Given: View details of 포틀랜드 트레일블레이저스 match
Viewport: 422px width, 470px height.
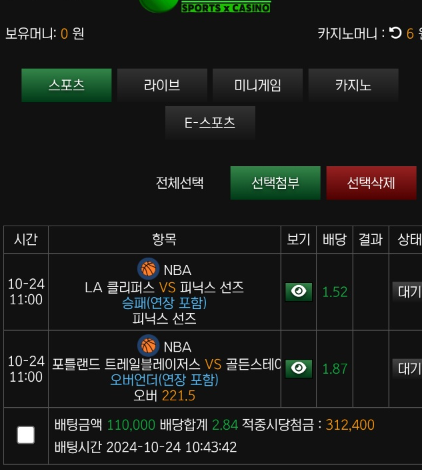Looking at the screenshot, I should 299,369.
